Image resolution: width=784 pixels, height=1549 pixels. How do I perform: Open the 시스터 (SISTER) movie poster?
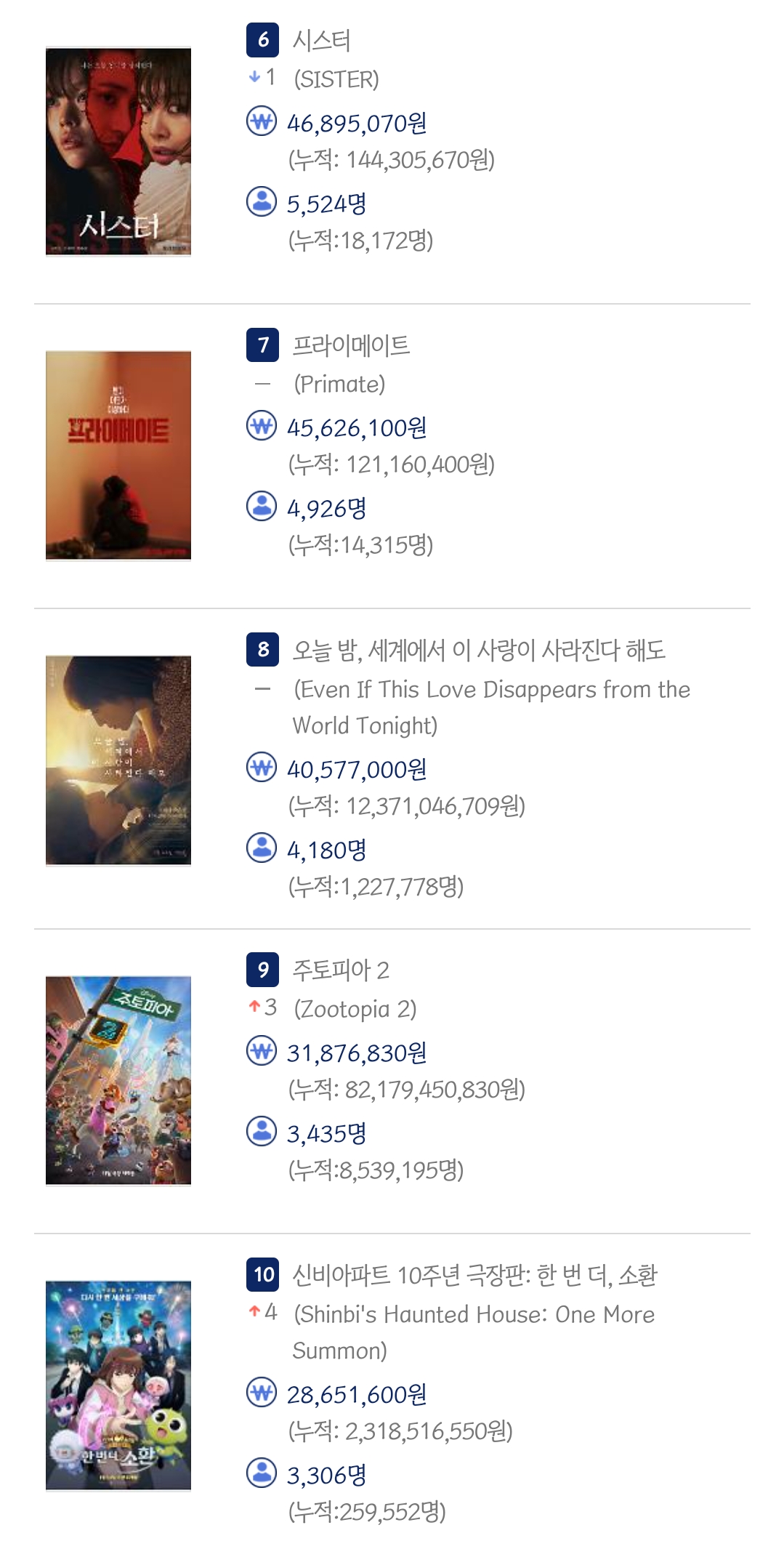118,151
